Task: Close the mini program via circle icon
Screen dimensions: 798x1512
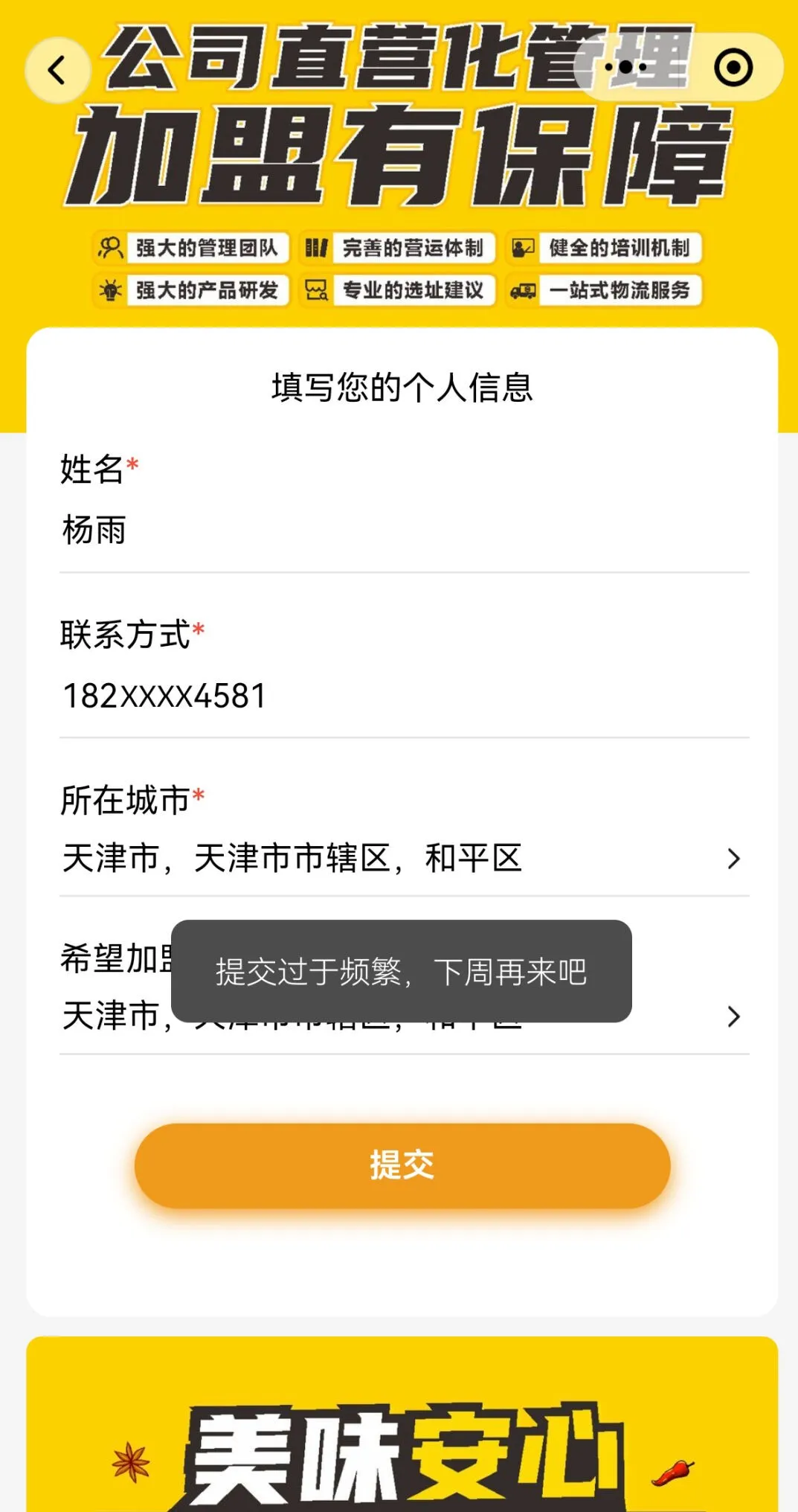Action: pyautogui.click(x=733, y=68)
